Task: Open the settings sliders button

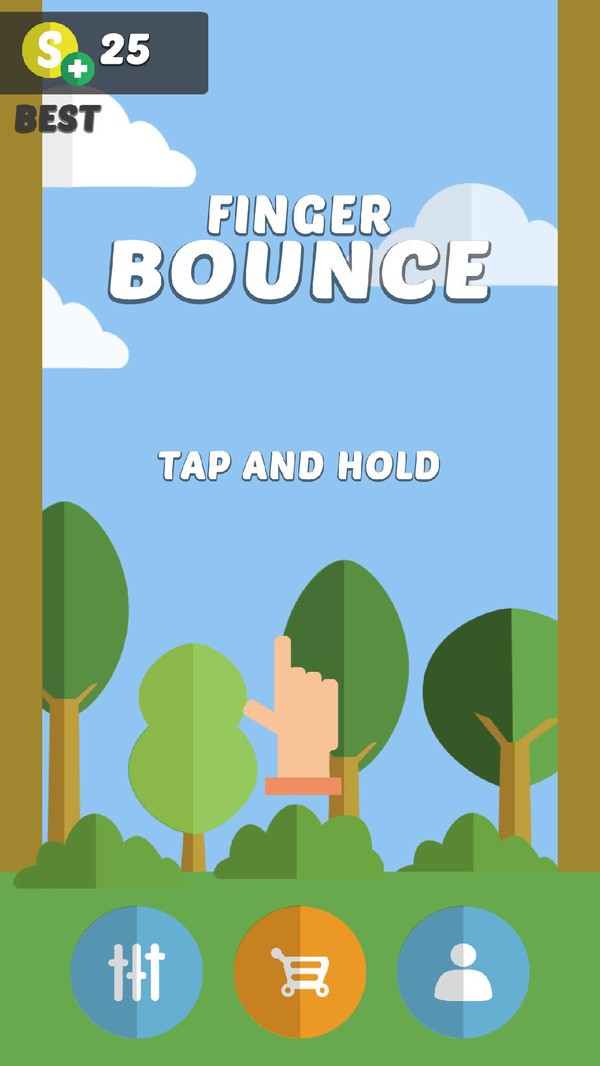Action: tap(136, 971)
